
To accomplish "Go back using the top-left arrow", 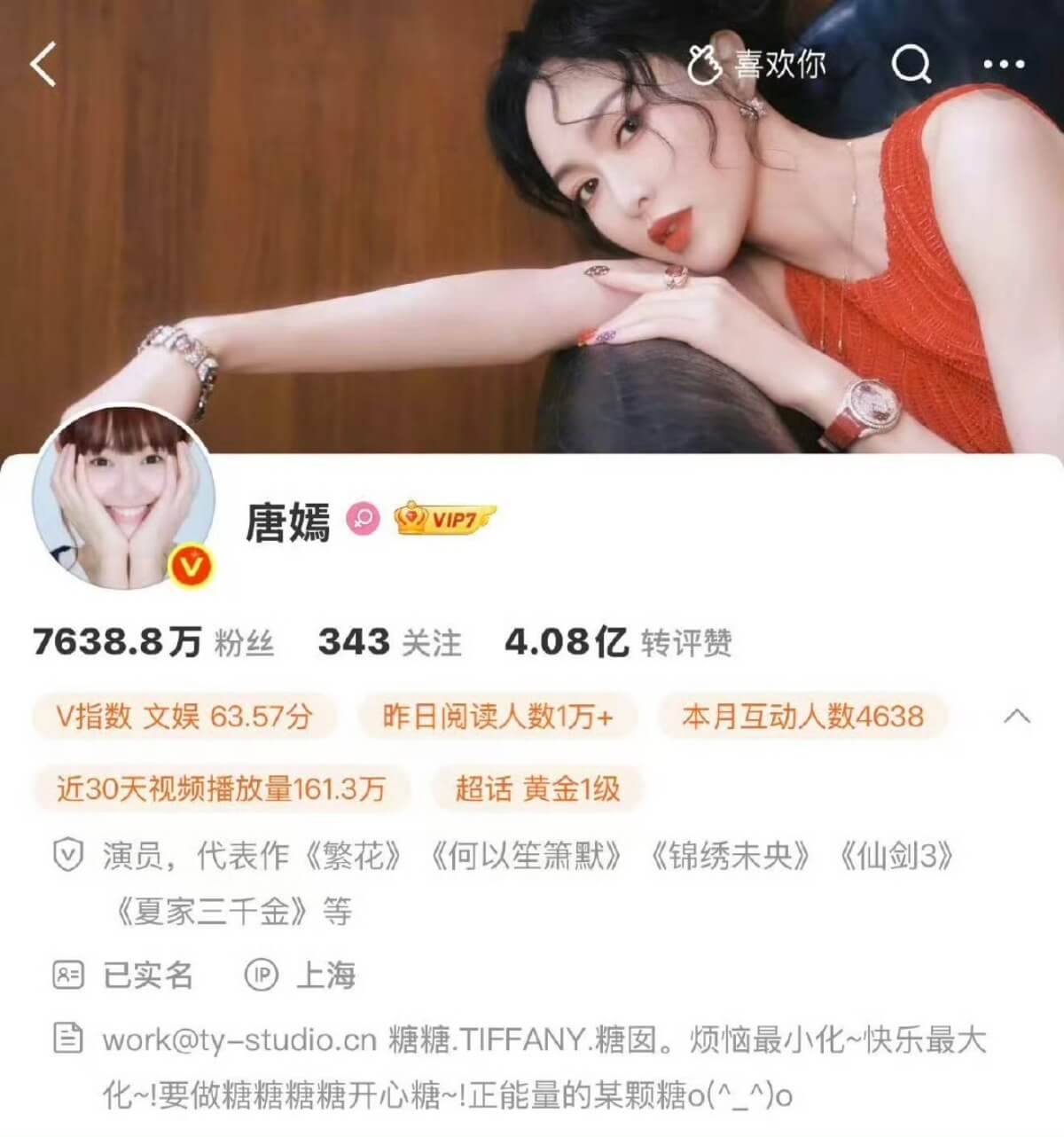I will 43,64.
